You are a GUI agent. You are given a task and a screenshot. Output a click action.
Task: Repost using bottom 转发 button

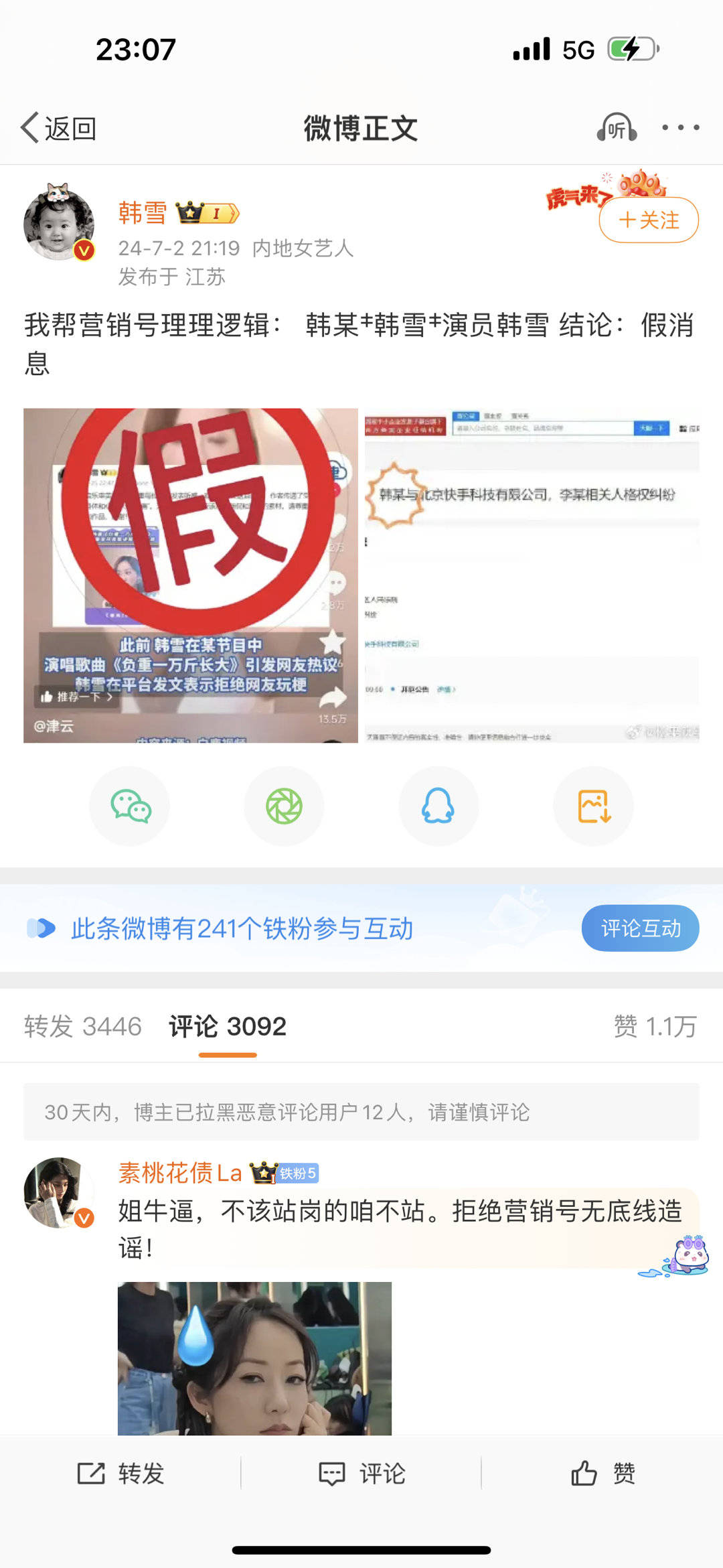121,1473
